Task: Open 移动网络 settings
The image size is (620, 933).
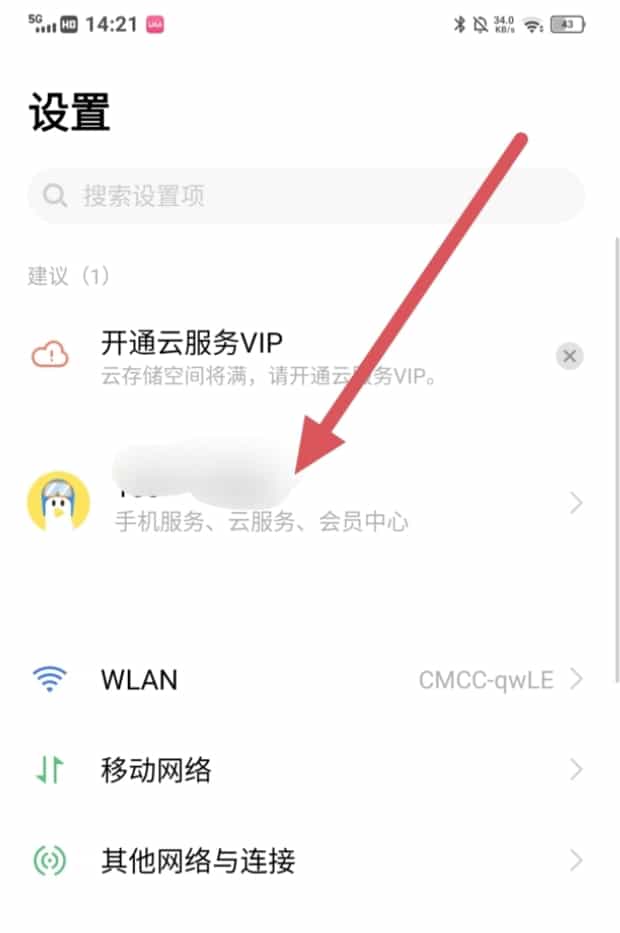Action: click(x=300, y=770)
